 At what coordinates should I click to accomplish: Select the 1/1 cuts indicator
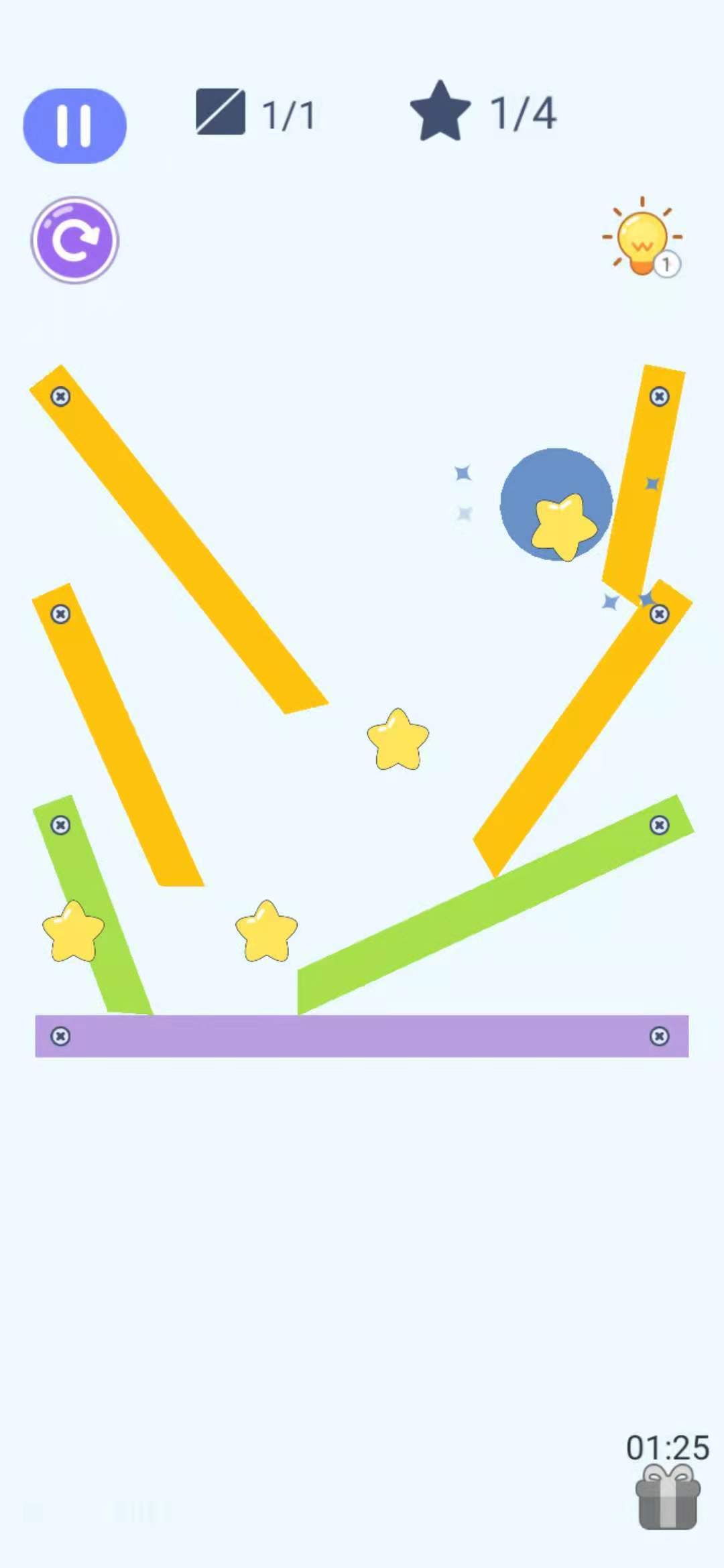coord(288,113)
